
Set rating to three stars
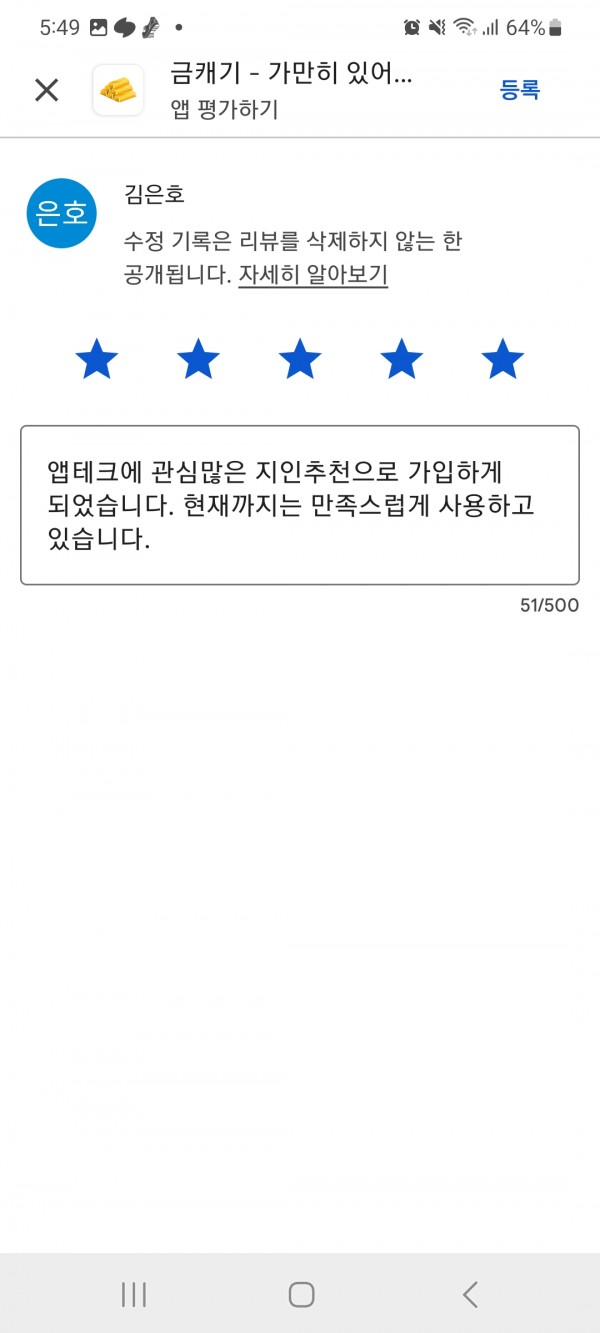[300, 359]
